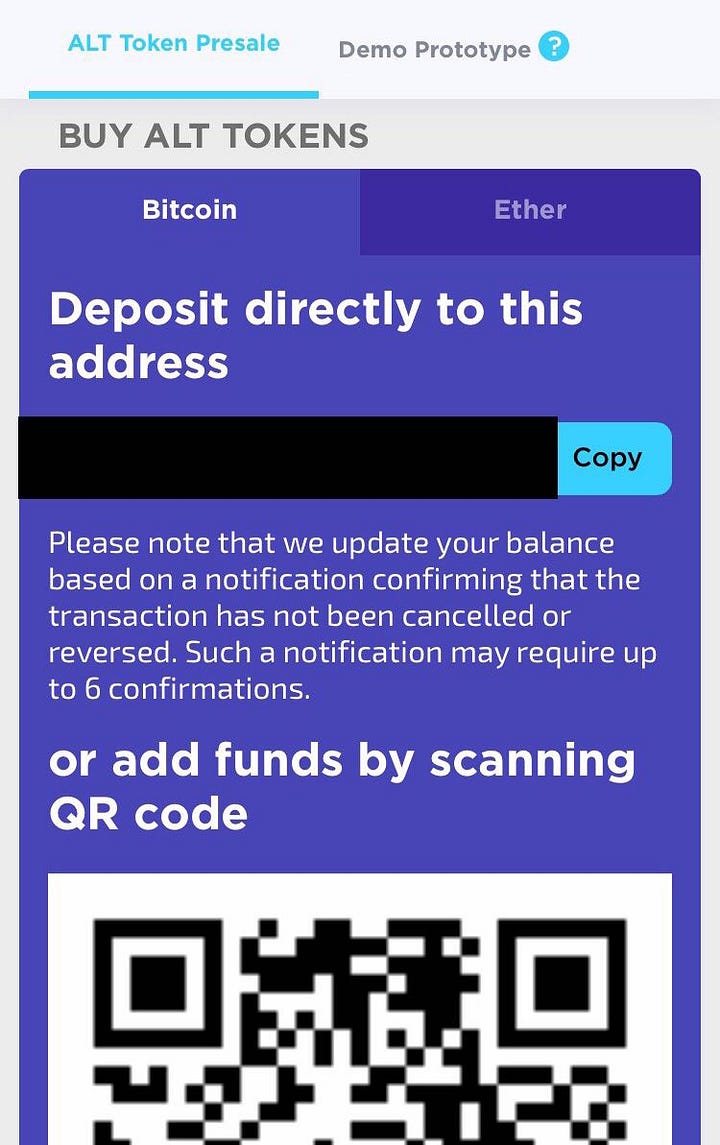
Task: Tap the help question mark icon
Action: [553, 47]
